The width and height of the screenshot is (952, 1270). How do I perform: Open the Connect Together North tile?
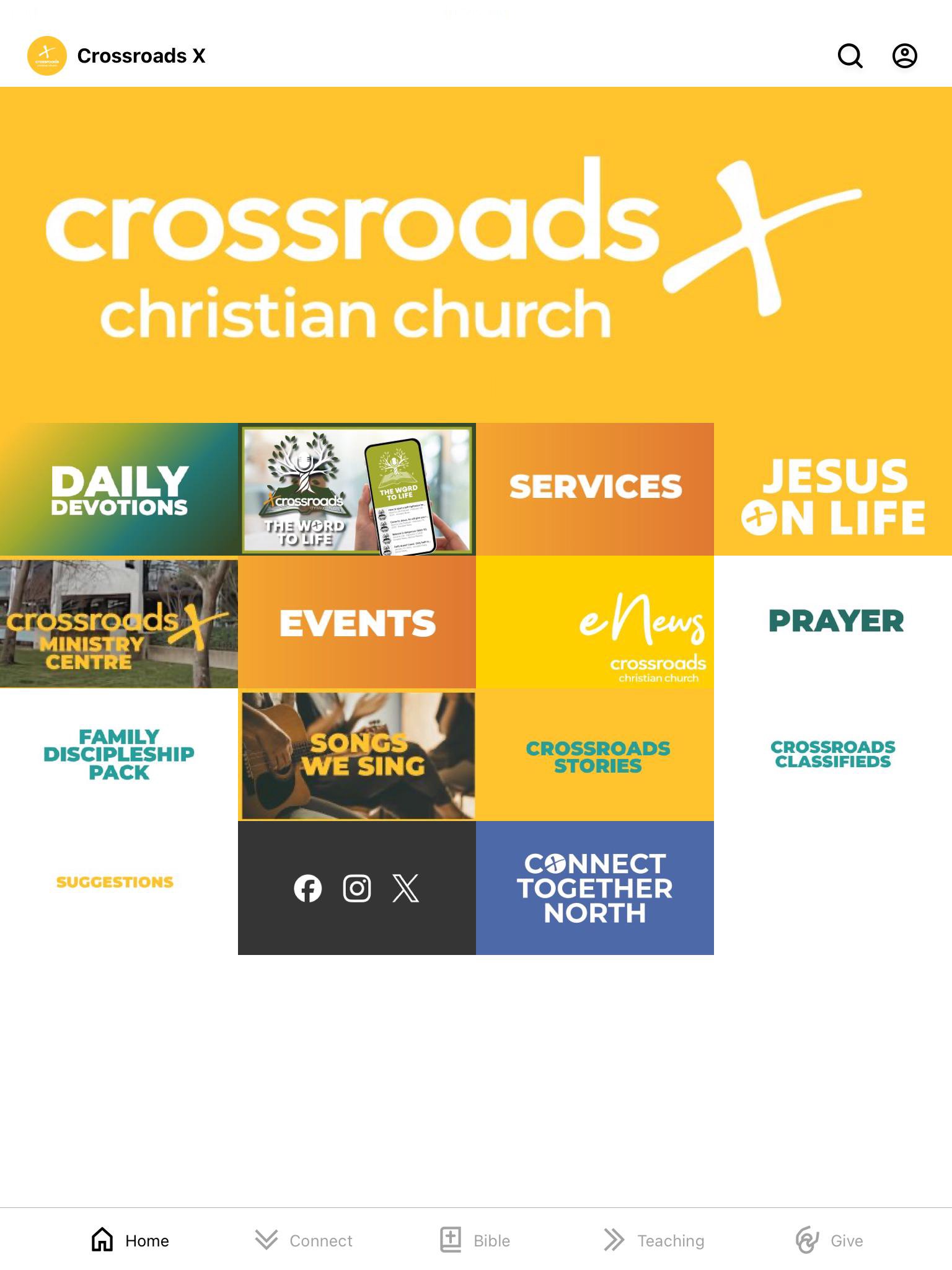[x=595, y=888]
